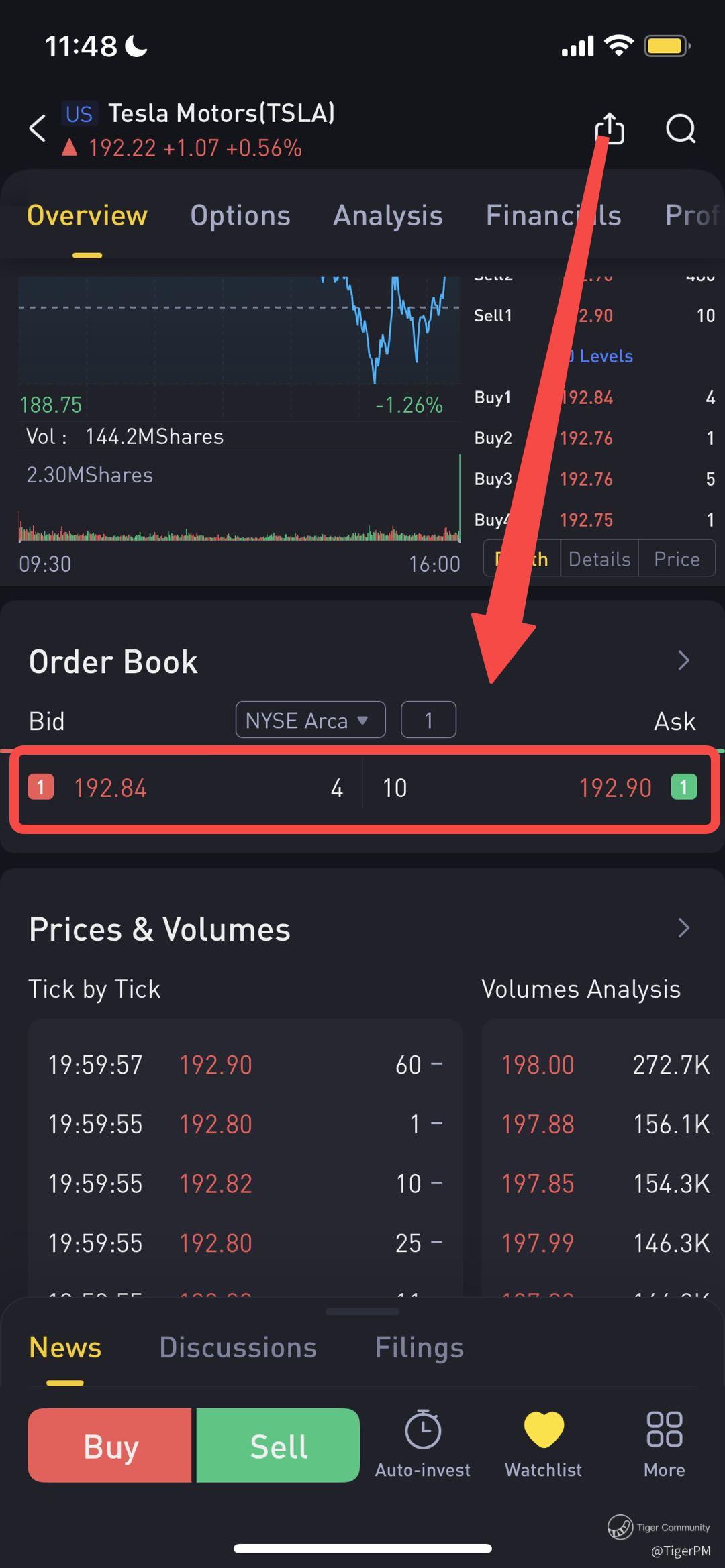Image resolution: width=725 pixels, height=1568 pixels.
Task: Tap Sell to sell TSLA
Action: [x=278, y=1445]
